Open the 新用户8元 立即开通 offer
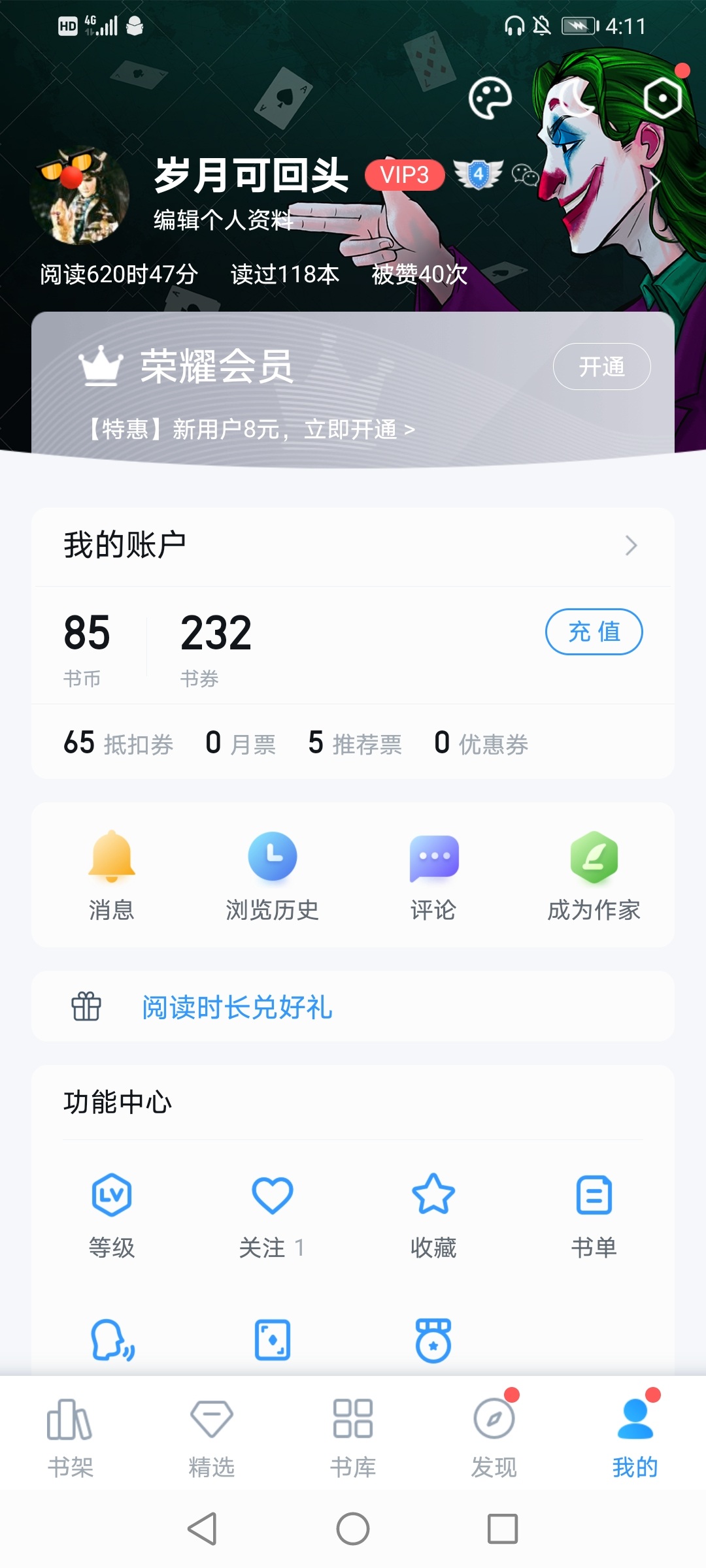Image resolution: width=706 pixels, height=1568 pixels. tap(252, 429)
